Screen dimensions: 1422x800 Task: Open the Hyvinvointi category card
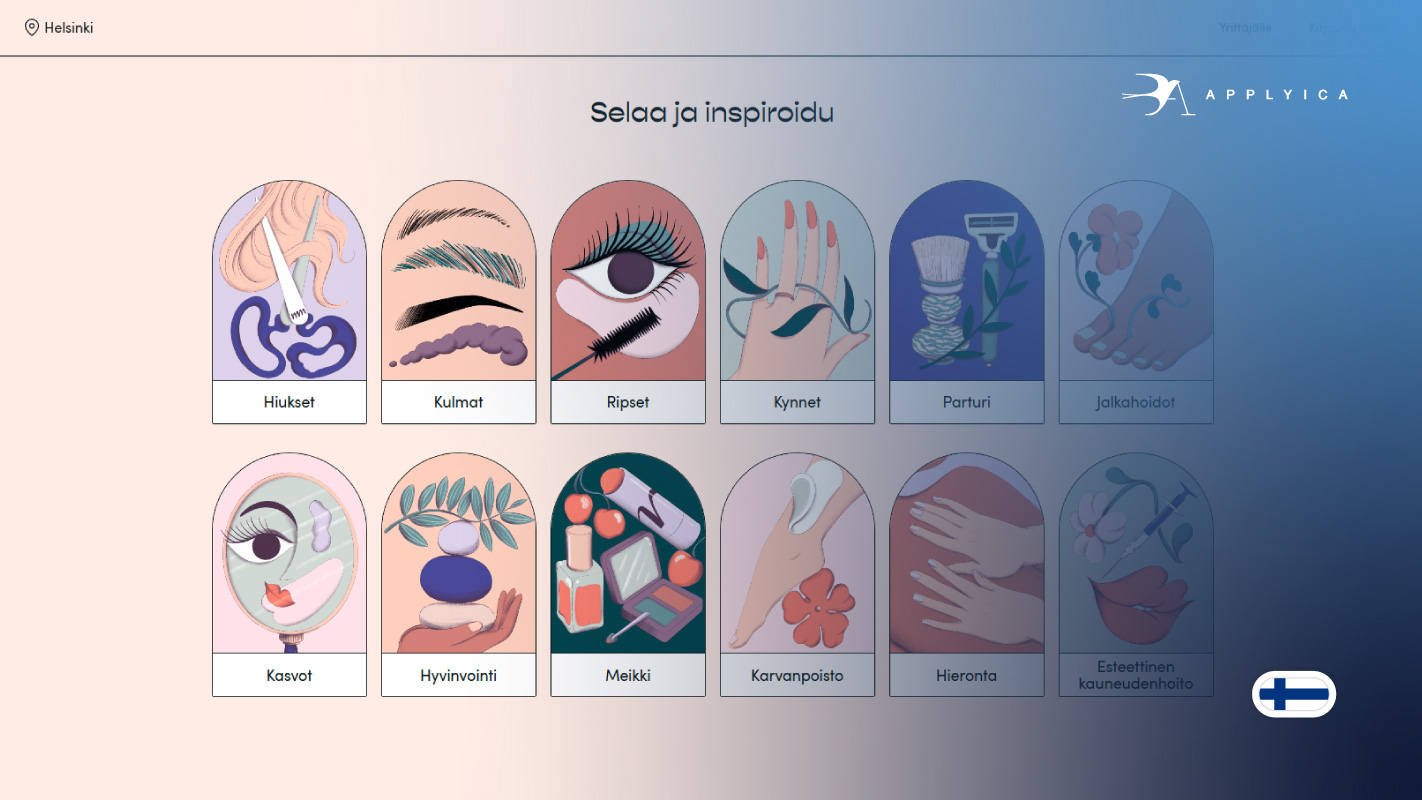click(458, 574)
